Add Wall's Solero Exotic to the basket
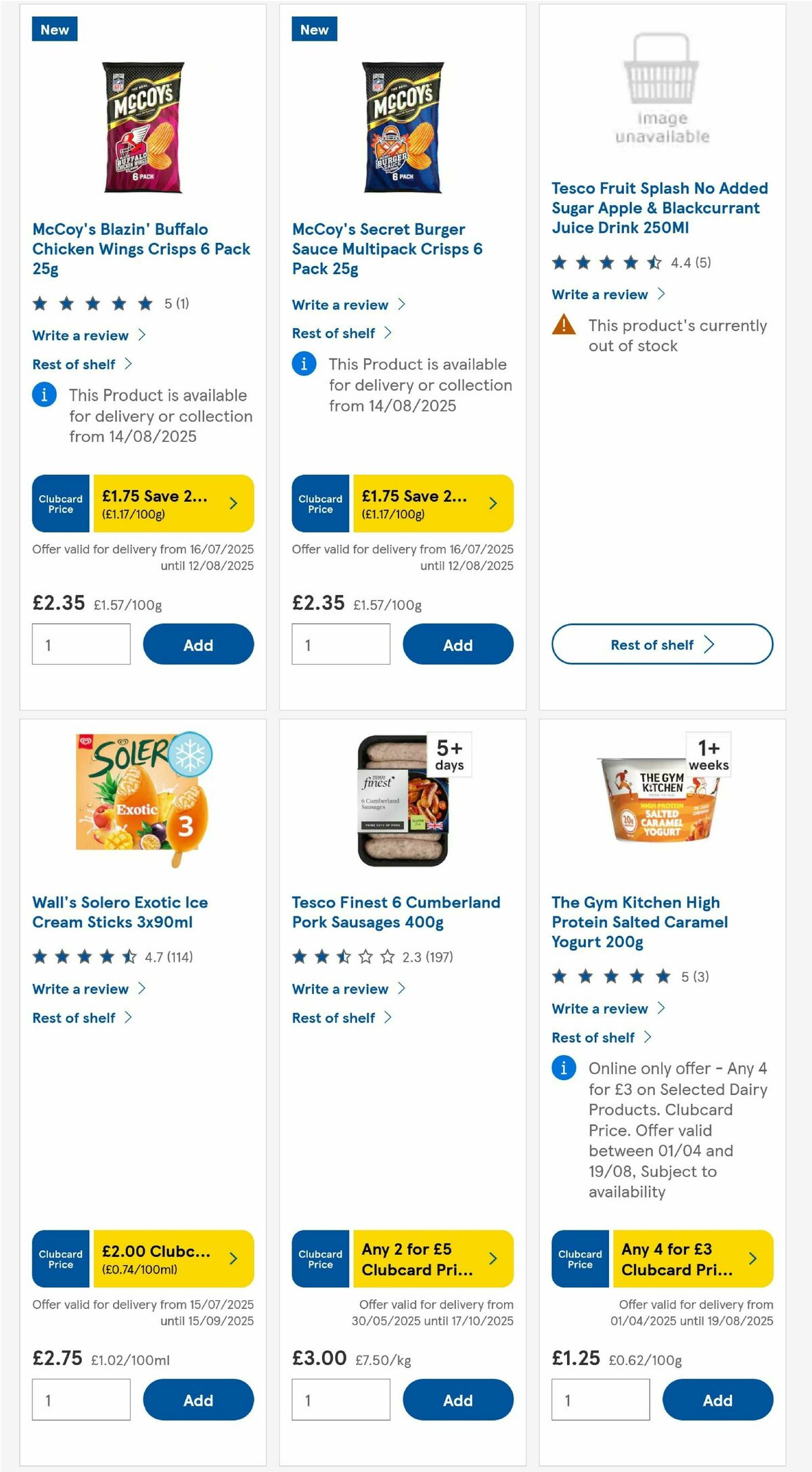The width and height of the screenshot is (812, 1472). 198,1400
